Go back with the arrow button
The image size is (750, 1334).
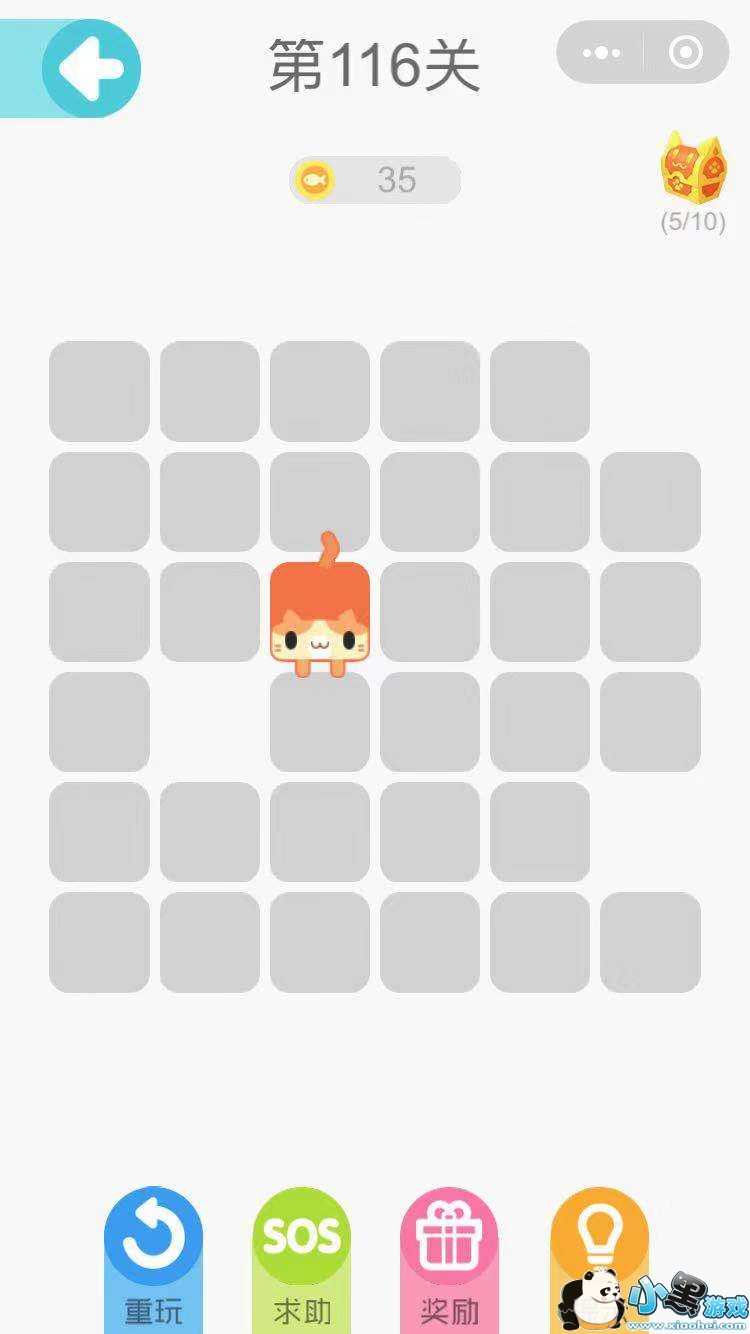[91, 68]
